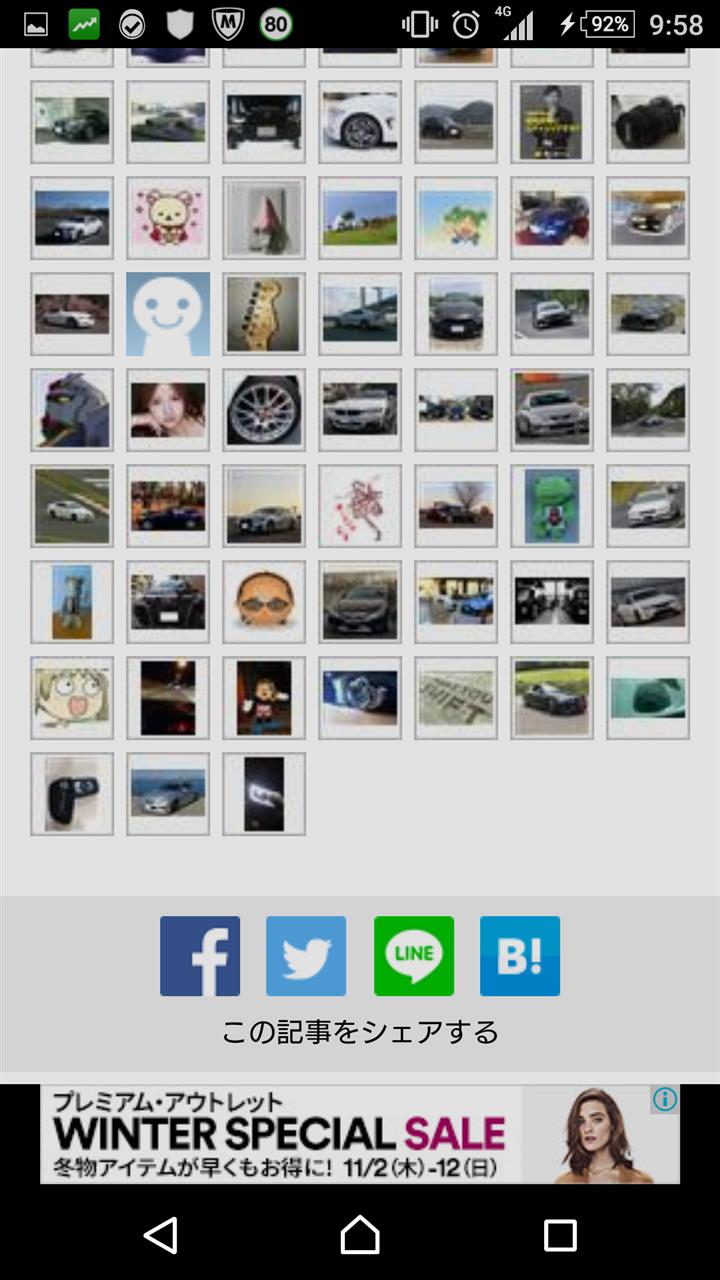Open the blue smiley face avatar
Image resolution: width=720 pixels, height=1280 pixels.
(x=168, y=314)
